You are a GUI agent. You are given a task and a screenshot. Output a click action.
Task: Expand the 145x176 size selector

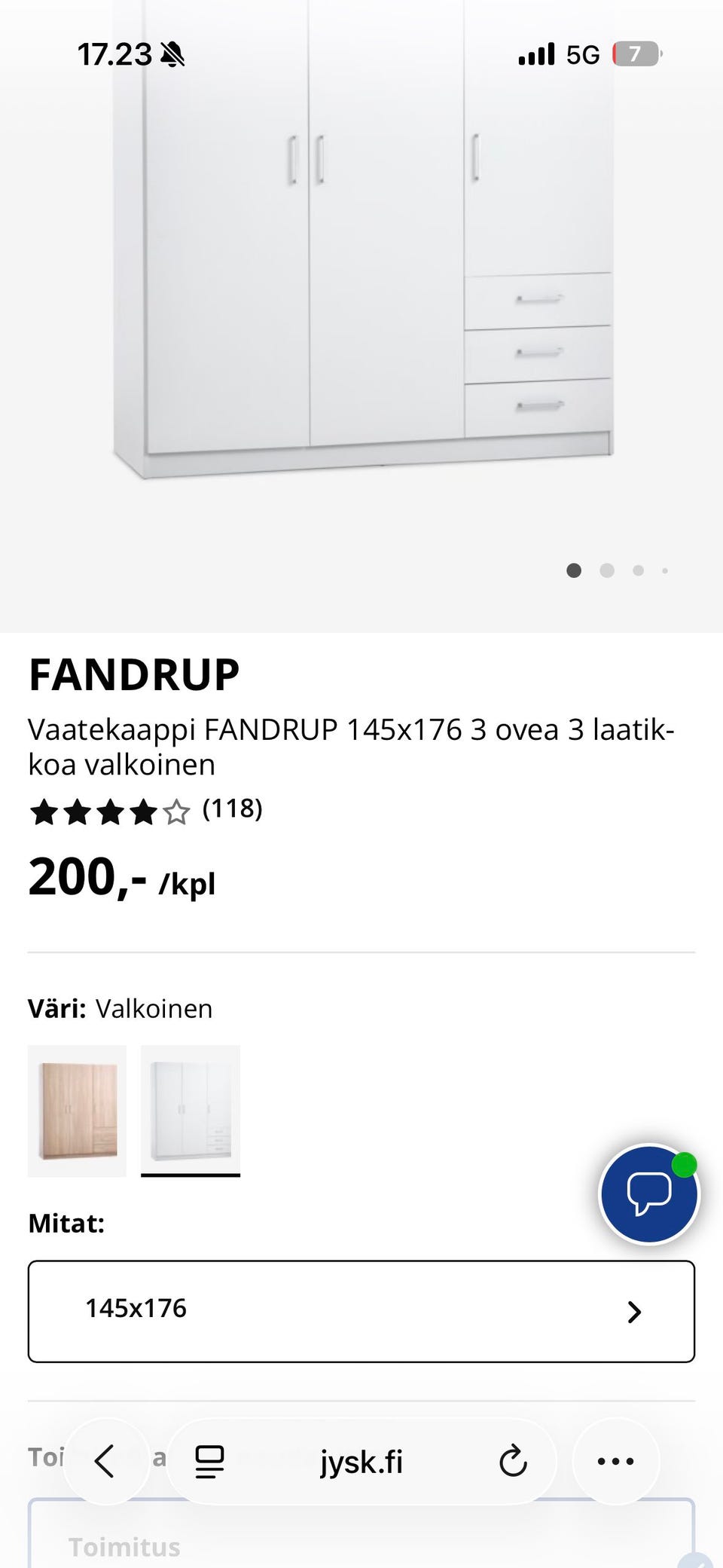[x=361, y=1311]
